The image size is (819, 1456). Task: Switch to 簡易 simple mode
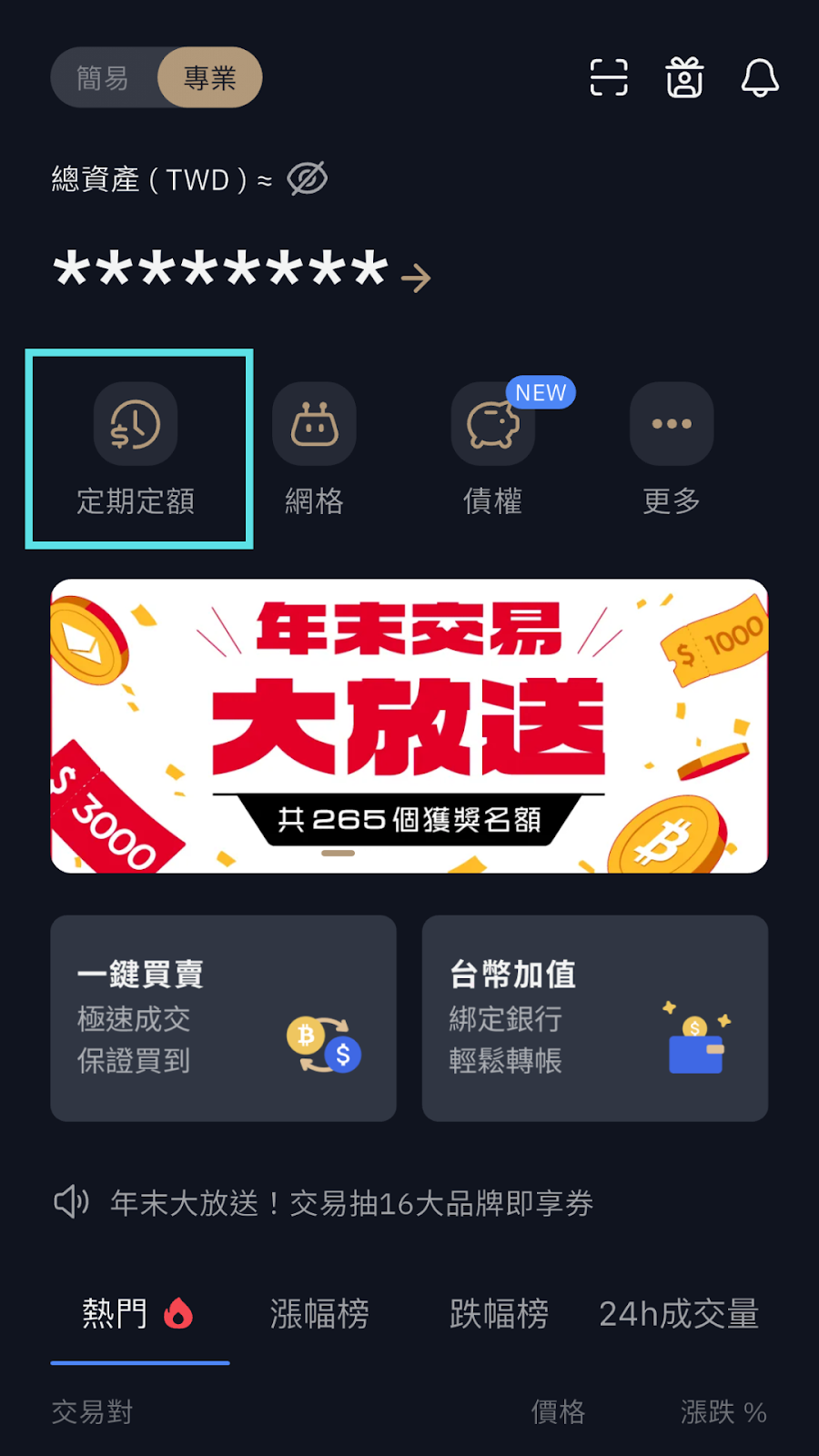pyautogui.click(x=103, y=77)
